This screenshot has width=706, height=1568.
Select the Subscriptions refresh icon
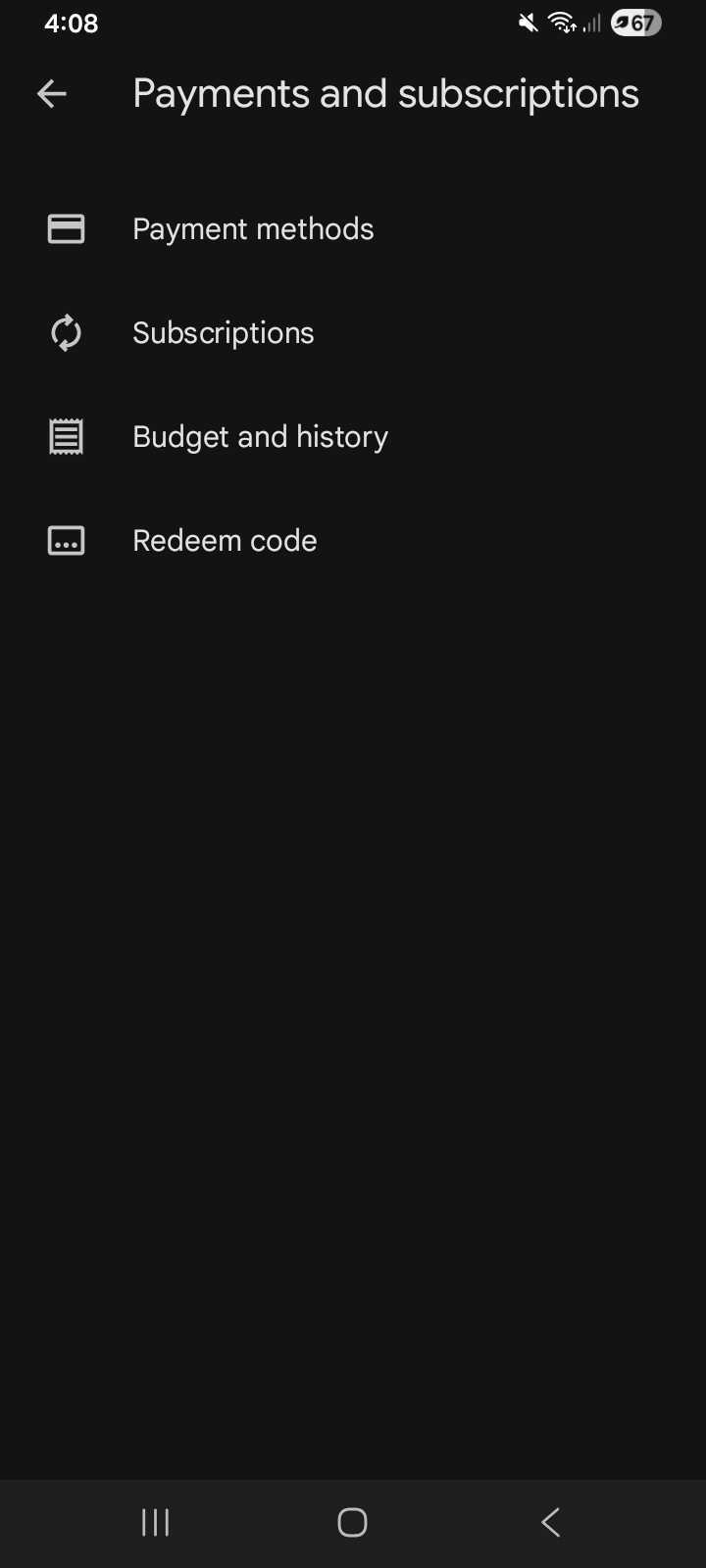(x=66, y=332)
